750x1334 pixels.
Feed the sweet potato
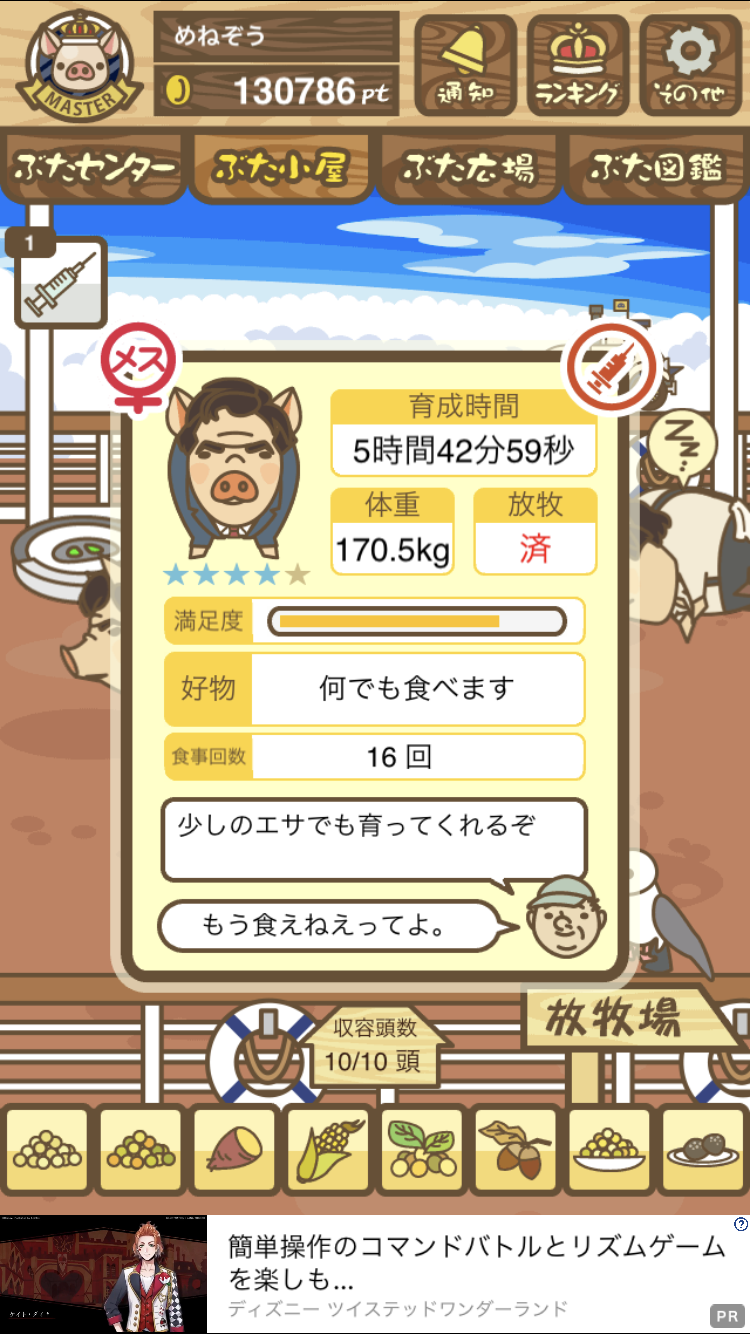pyautogui.click(x=235, y=1151)
